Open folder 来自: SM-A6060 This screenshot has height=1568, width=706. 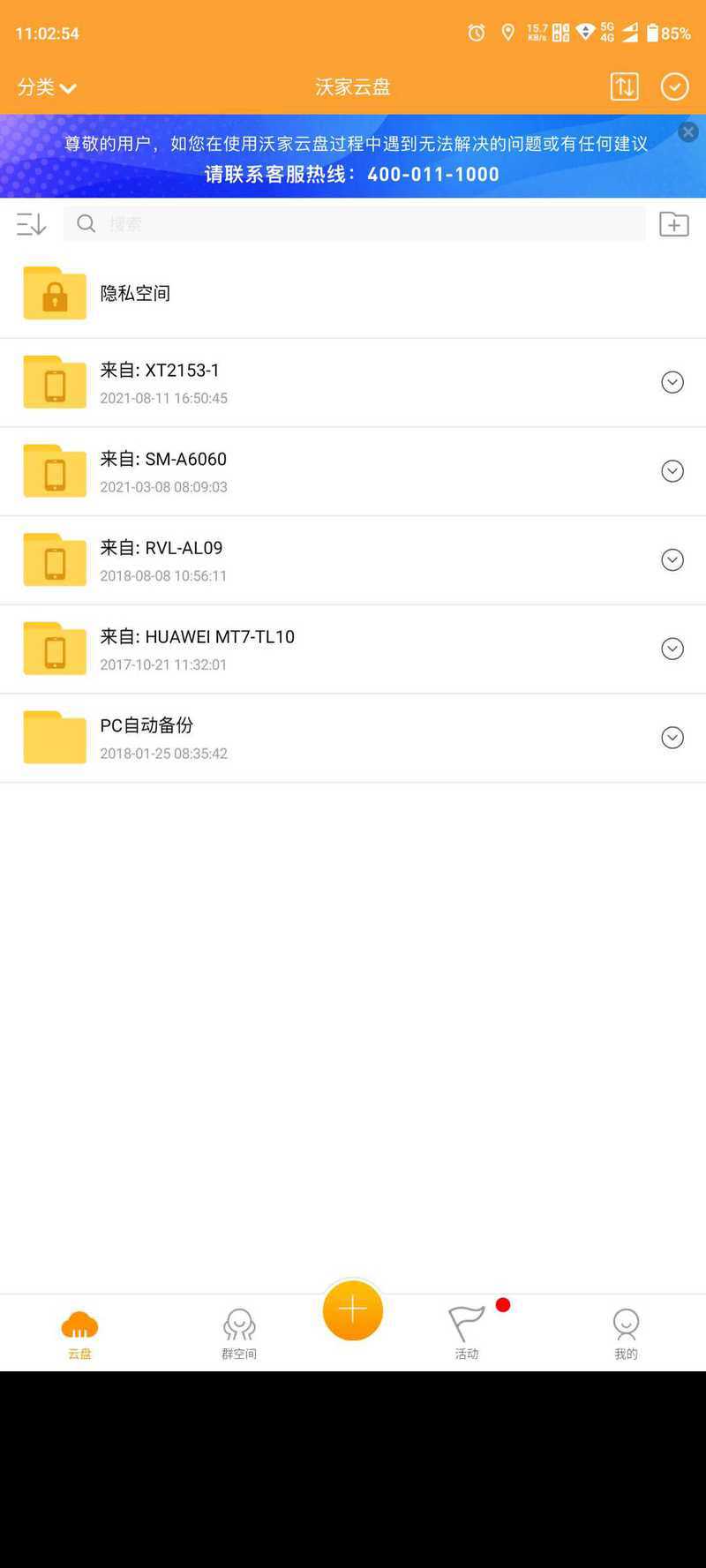(x=163, y=470)
